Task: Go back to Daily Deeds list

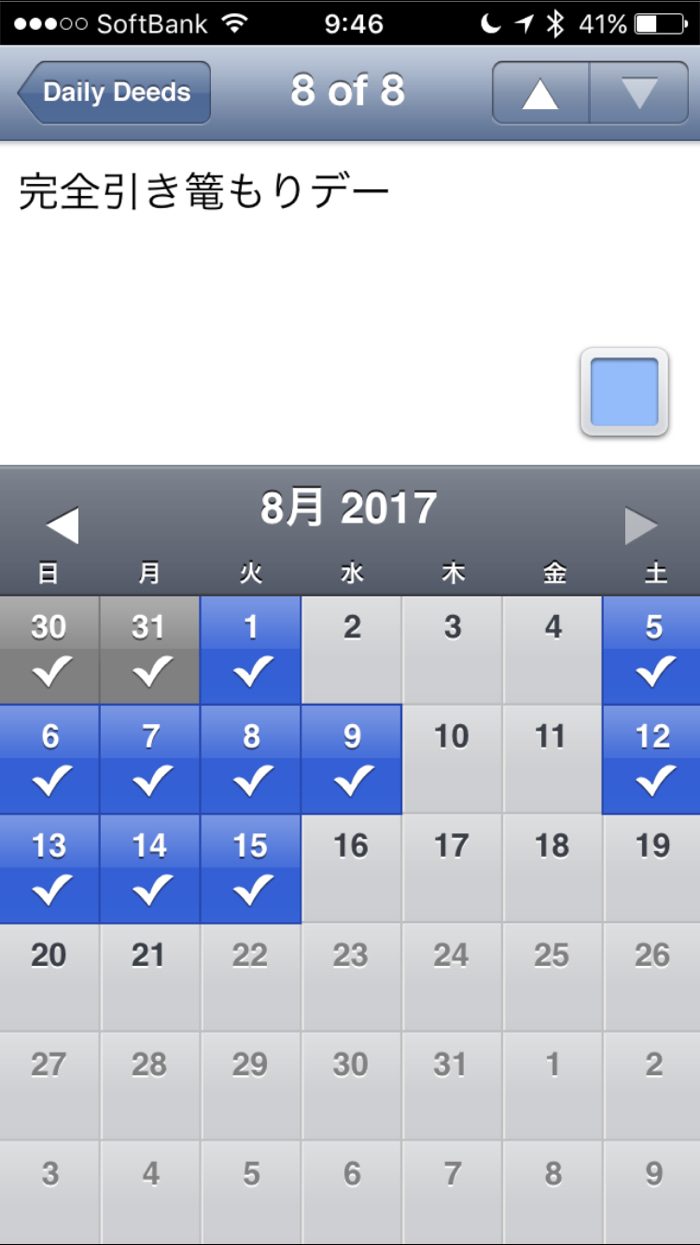Action: pos(114,92)
